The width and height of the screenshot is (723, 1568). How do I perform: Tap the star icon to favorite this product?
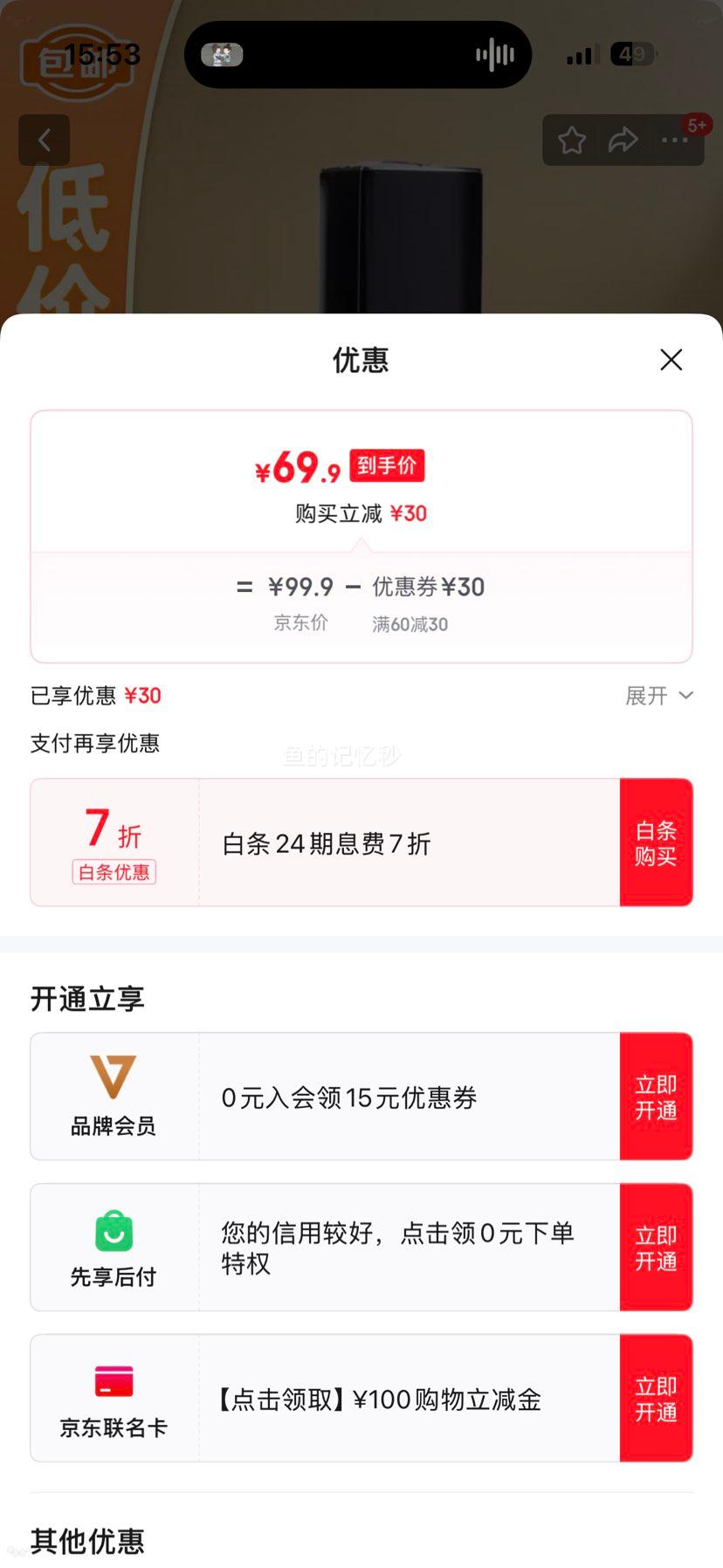click(x=572, y=140)
